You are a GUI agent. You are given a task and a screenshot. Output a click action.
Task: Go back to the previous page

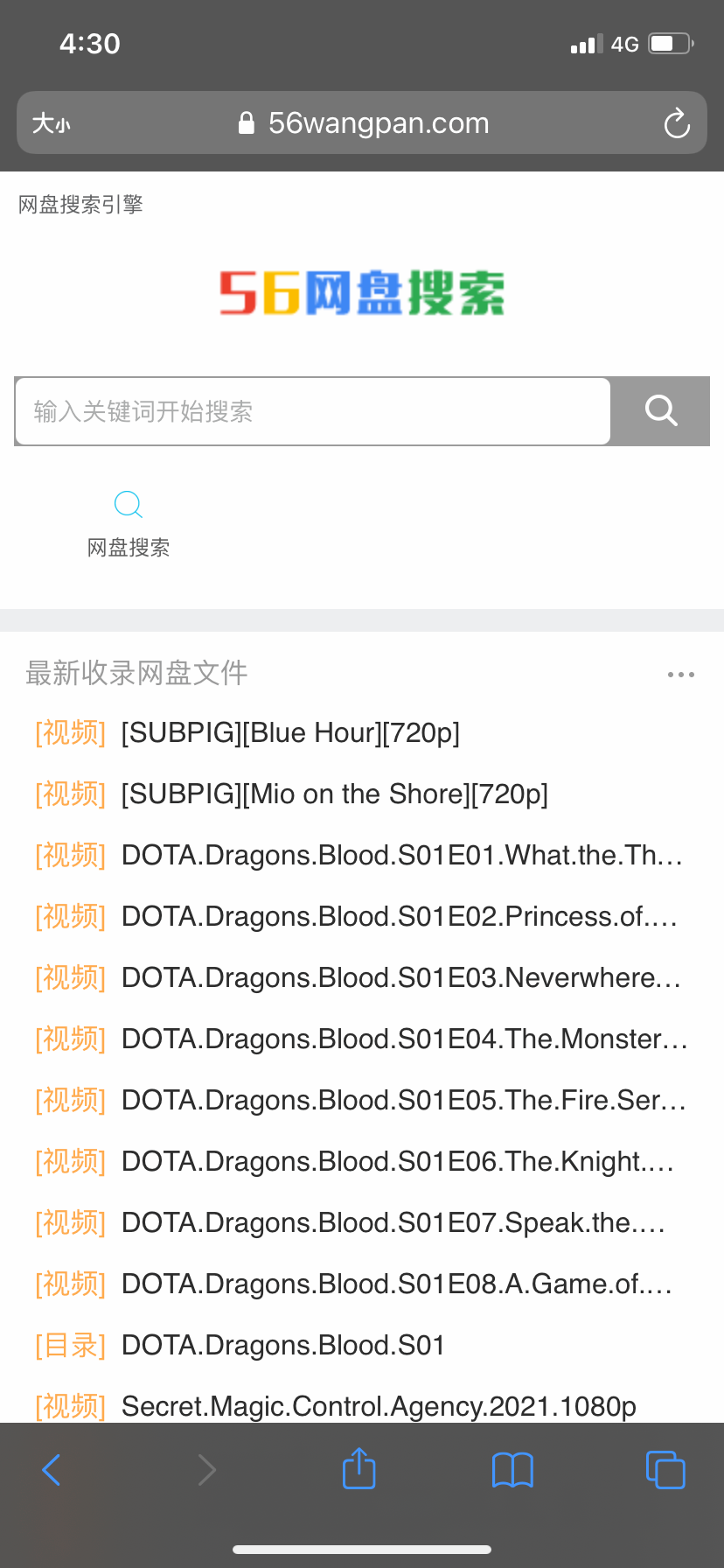click(x=52, y=1470)
